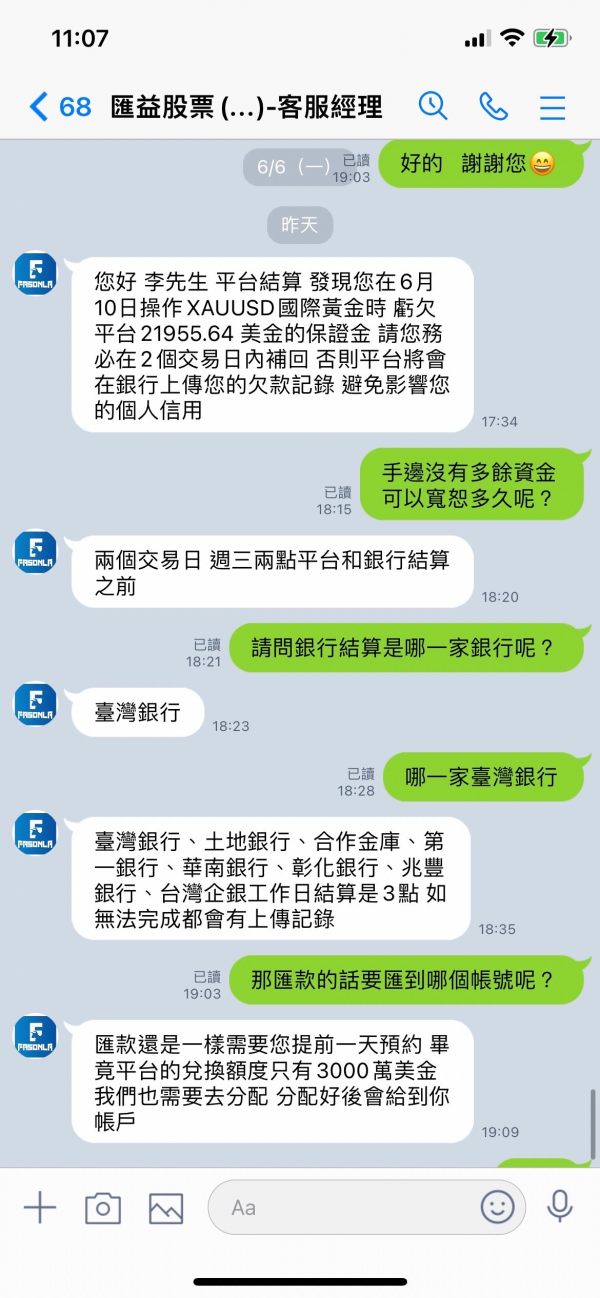Open the emoji and sticker picker

click(497, 1207)
